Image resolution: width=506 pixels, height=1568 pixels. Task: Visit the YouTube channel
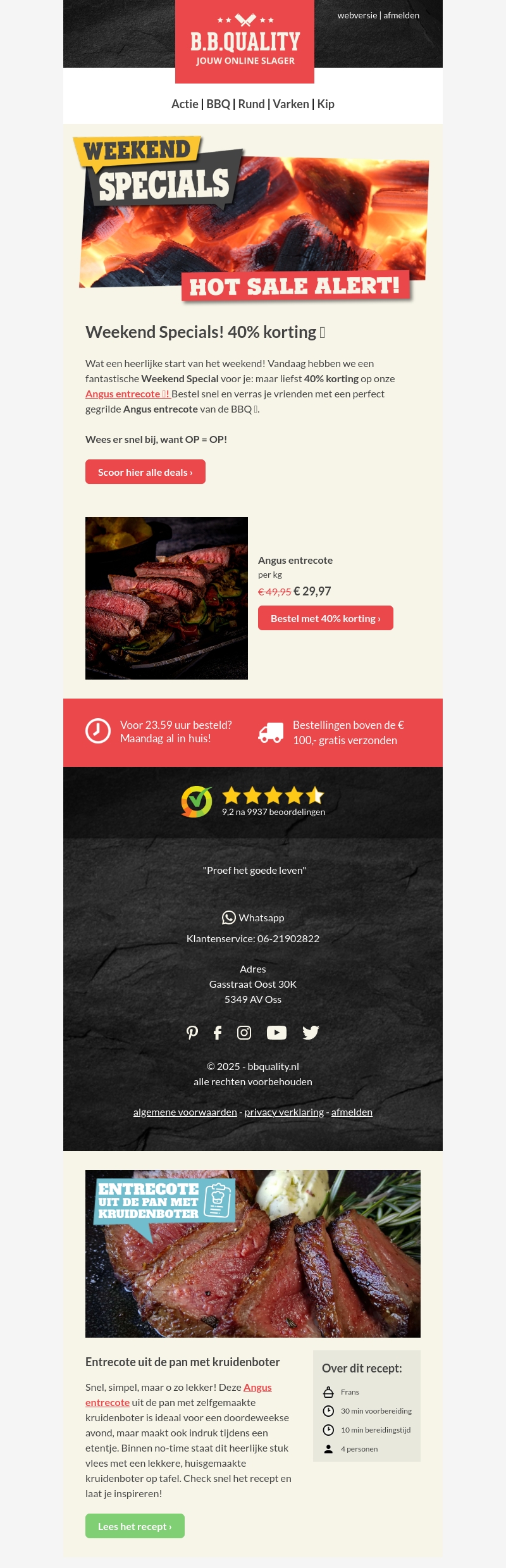click(x=276, y=1033)
